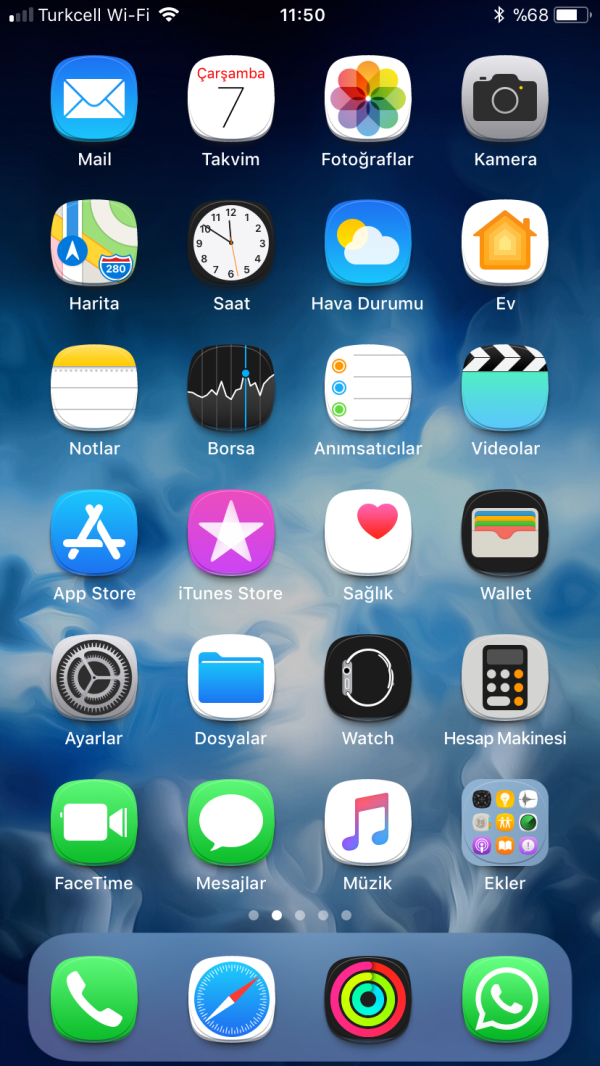Launch the Kamera app
Viewport: 600px width, 1066px height.
505,99
